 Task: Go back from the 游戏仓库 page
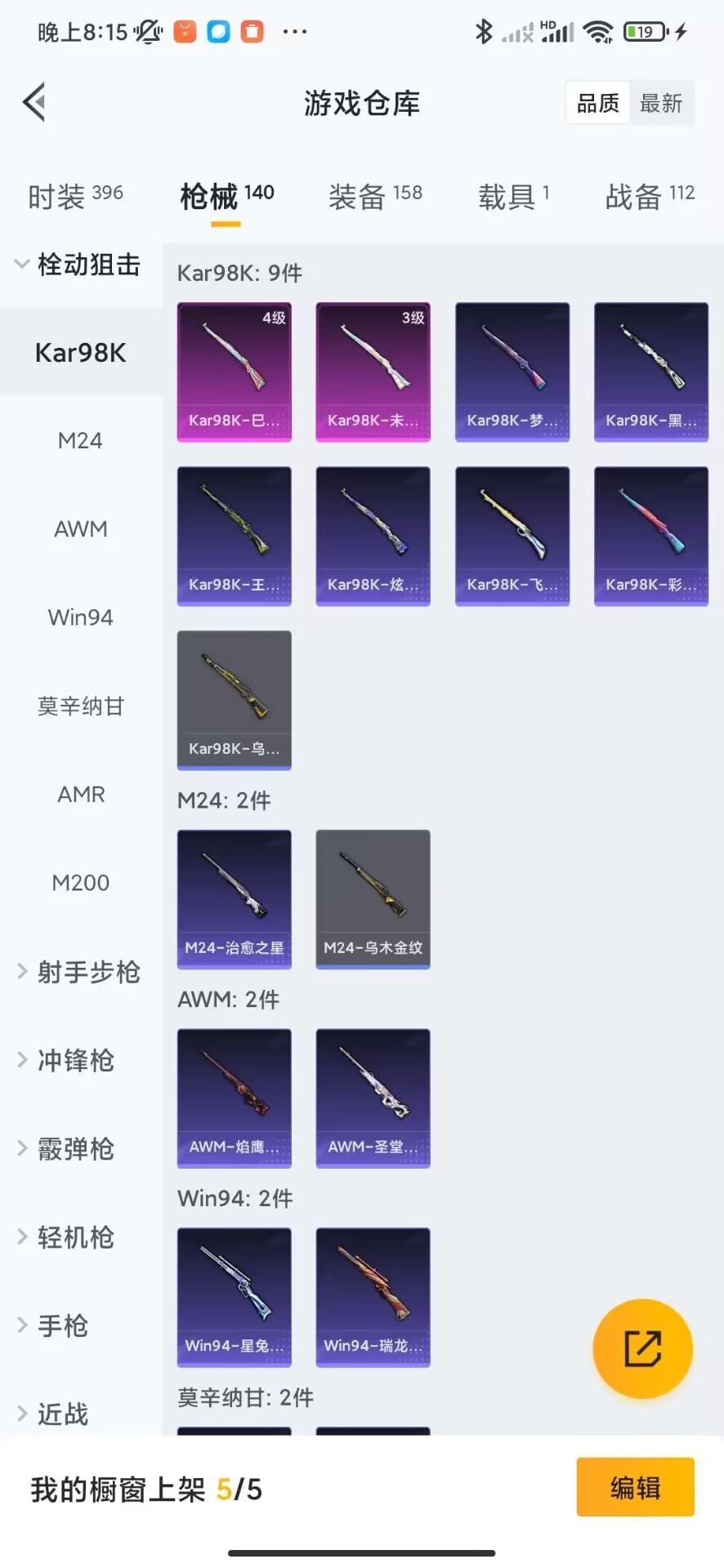click(x=34, y=103)
